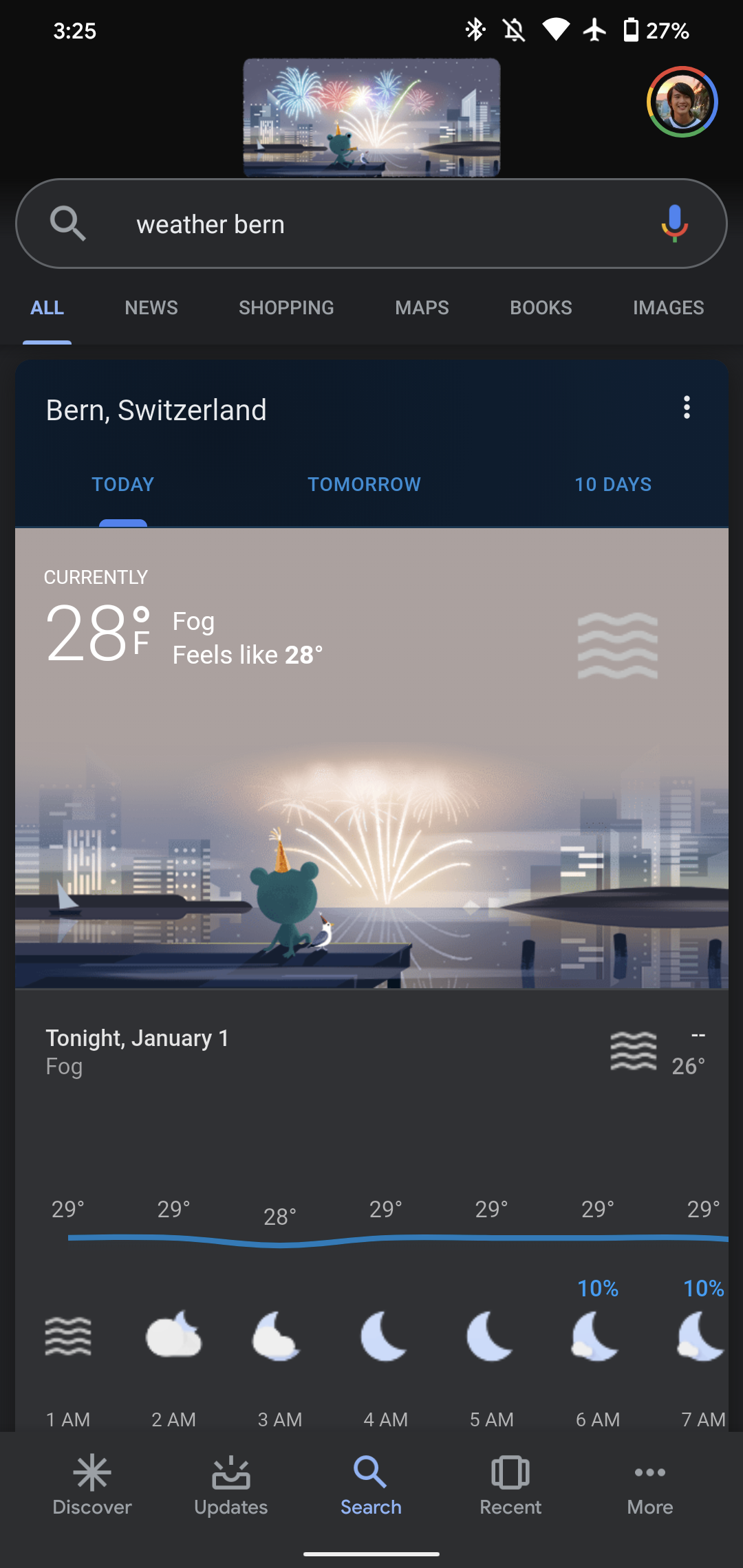Tap the New Year's fireworks Doodle banner

tap(371, 116)
